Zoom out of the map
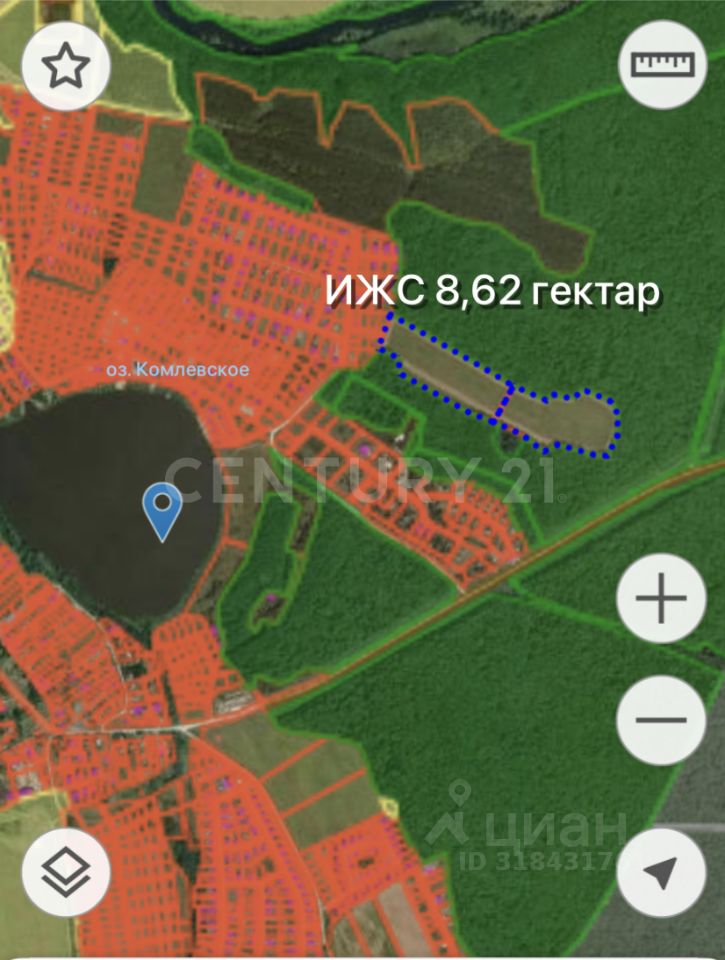 (x=661, y=720)
